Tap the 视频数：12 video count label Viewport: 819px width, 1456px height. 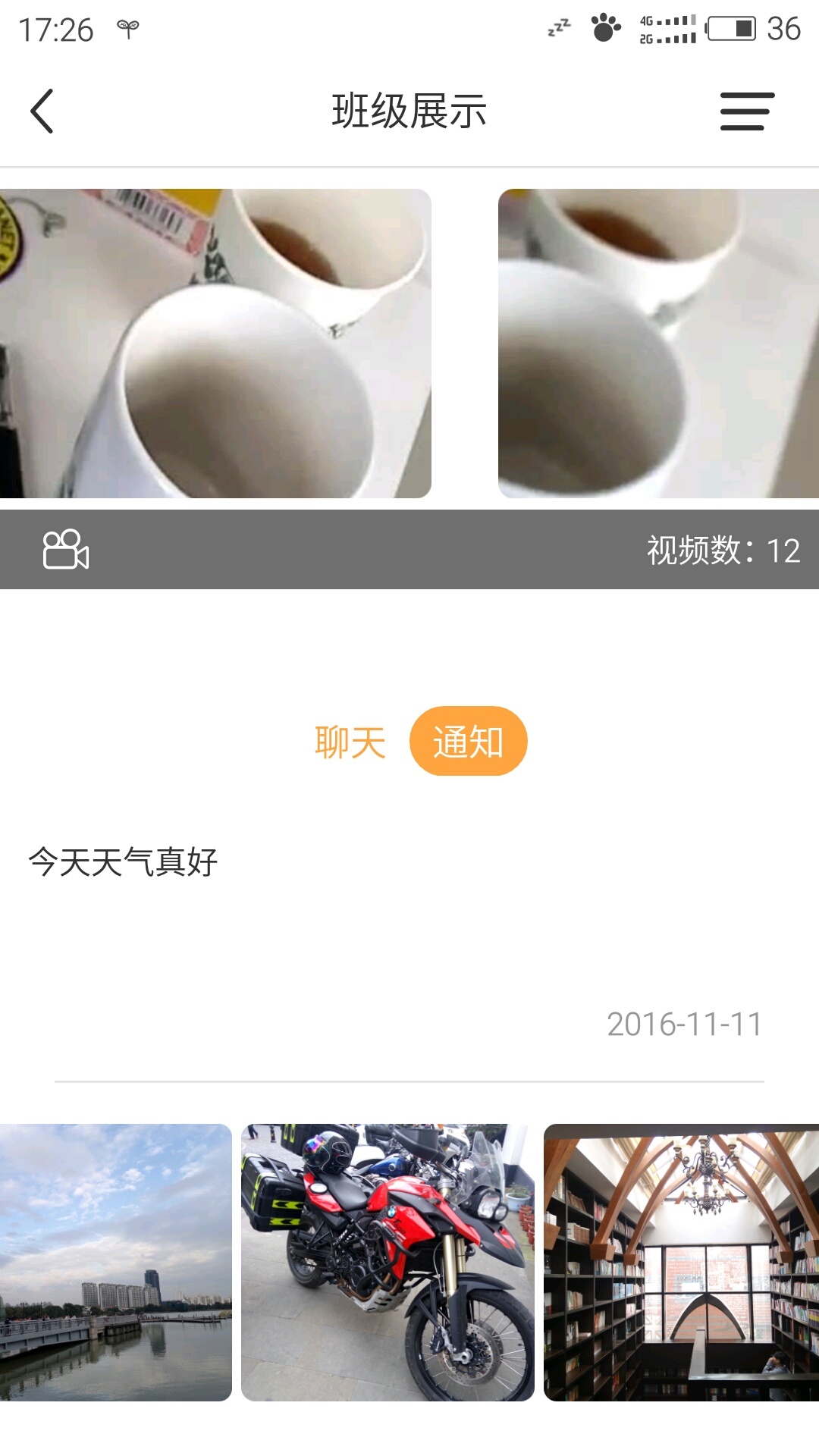click(x=722, y=551)
